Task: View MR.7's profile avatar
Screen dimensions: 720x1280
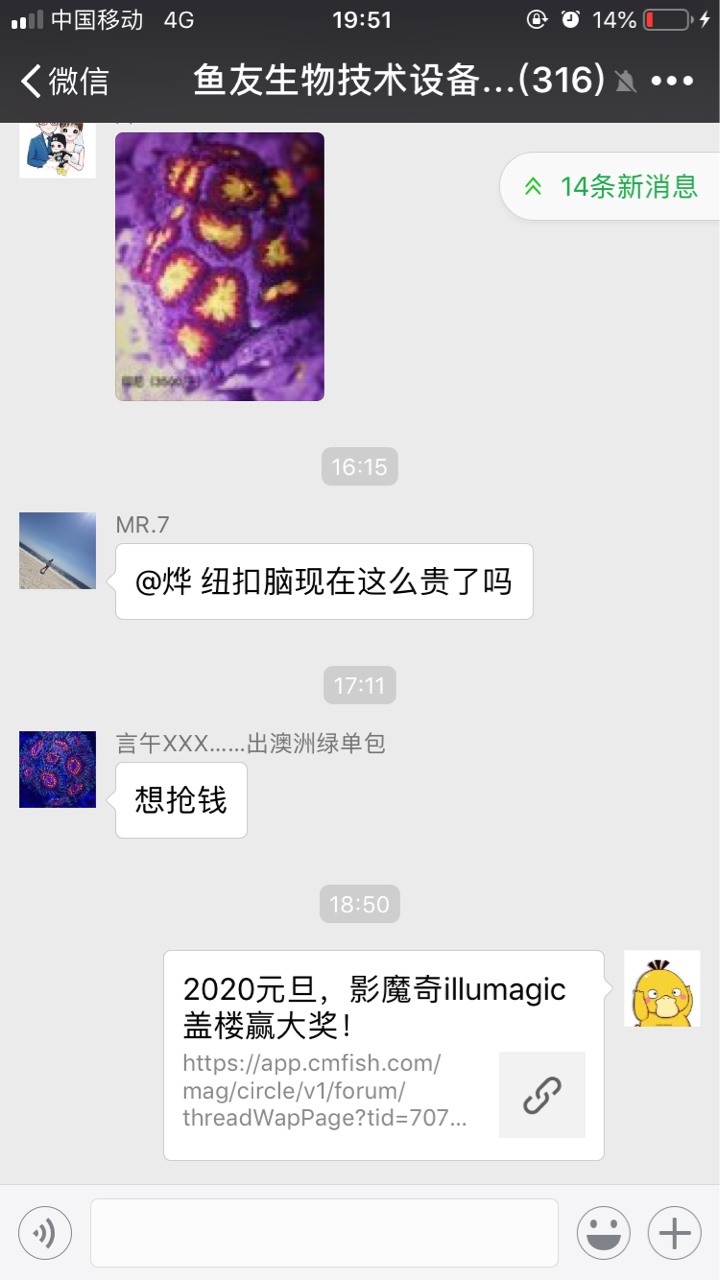Action: (58, 551)
